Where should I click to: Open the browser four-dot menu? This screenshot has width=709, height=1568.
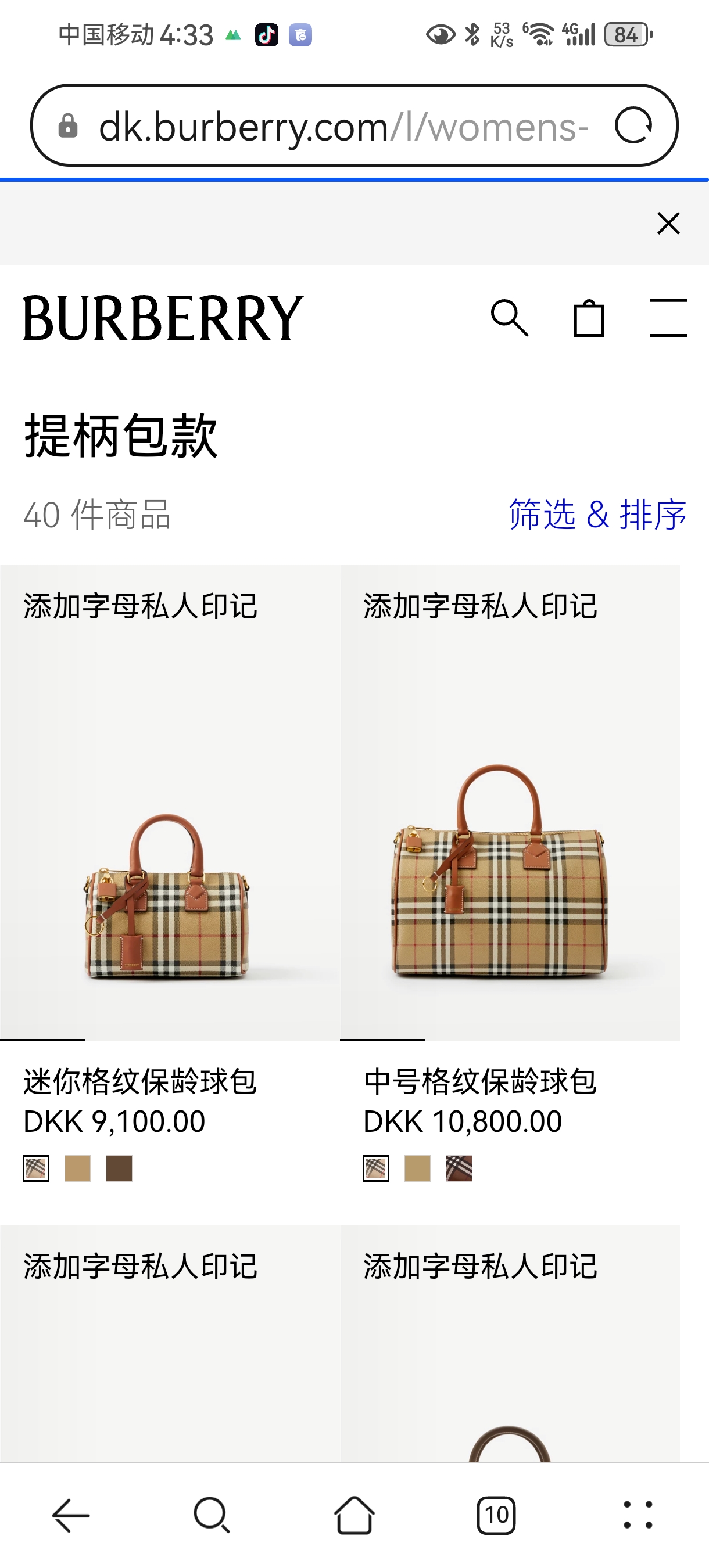(x=638, y=1515)
